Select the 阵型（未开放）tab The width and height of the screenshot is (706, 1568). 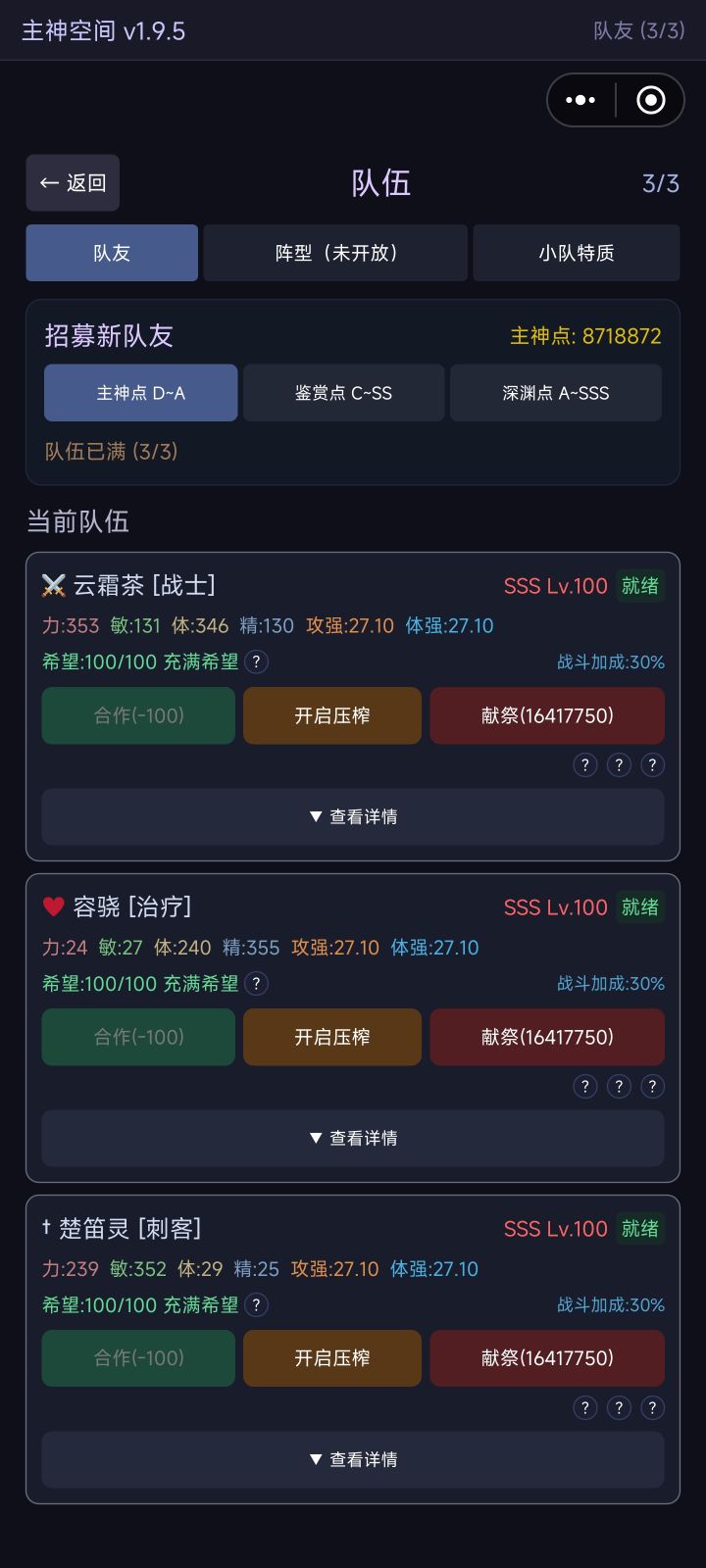(334, 252)
